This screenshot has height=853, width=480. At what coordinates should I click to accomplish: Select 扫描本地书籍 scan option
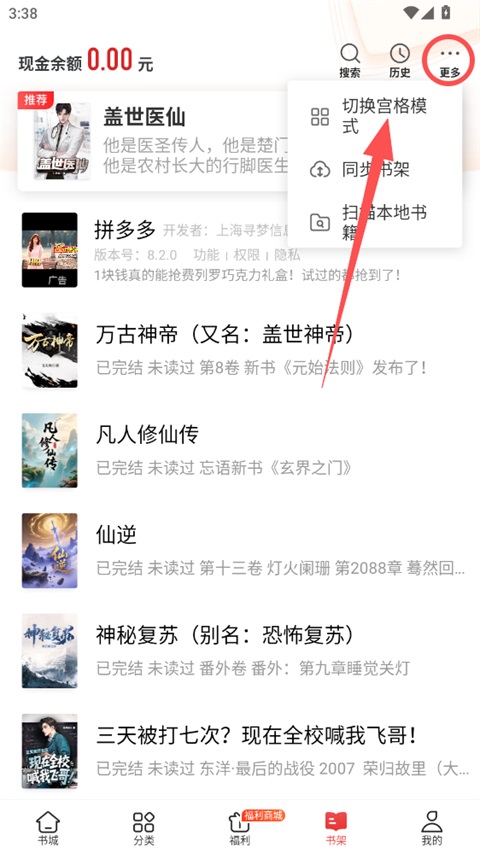(x=375, y=222)
